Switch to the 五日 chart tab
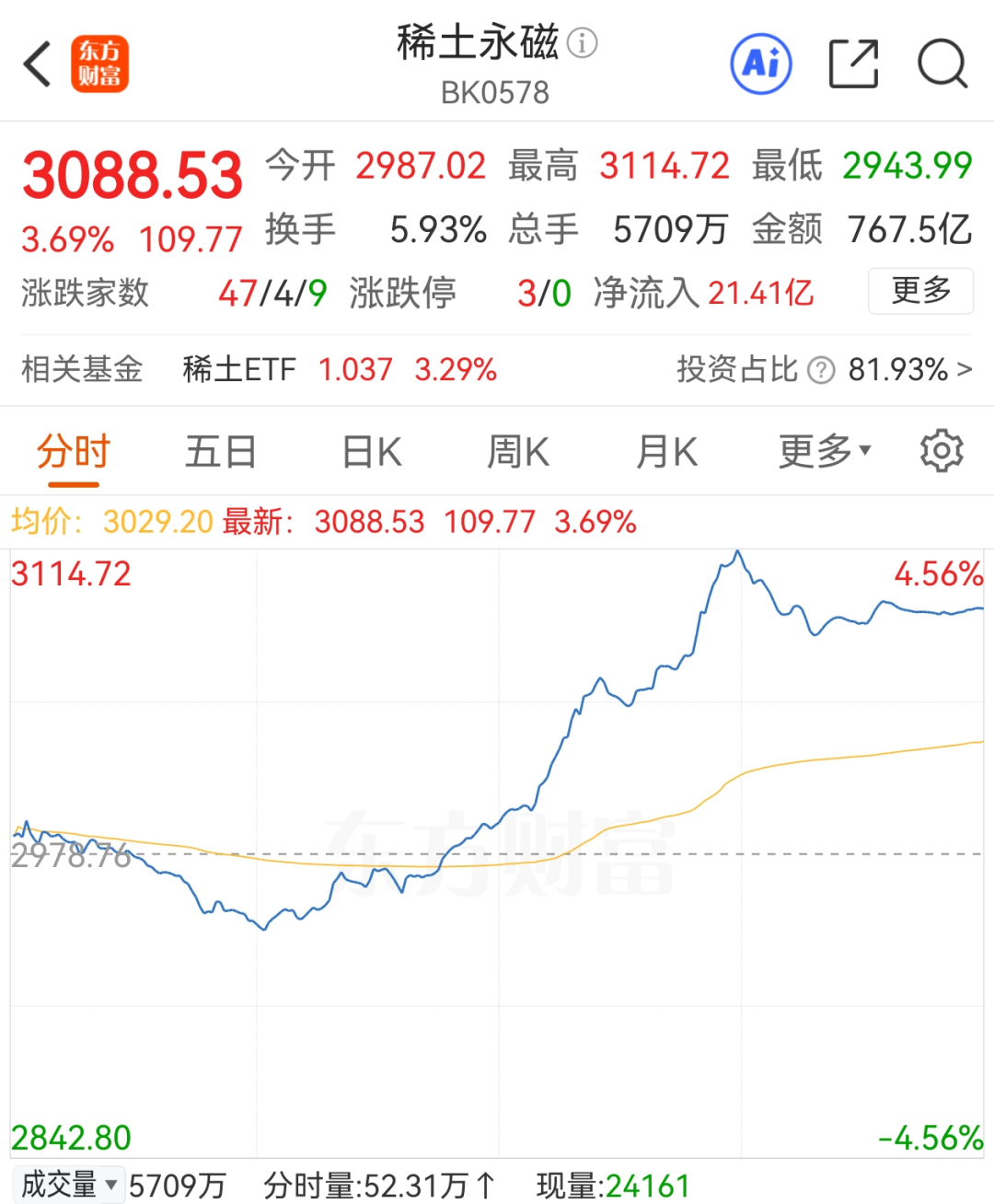The image size is (994, 1204). 220,452
